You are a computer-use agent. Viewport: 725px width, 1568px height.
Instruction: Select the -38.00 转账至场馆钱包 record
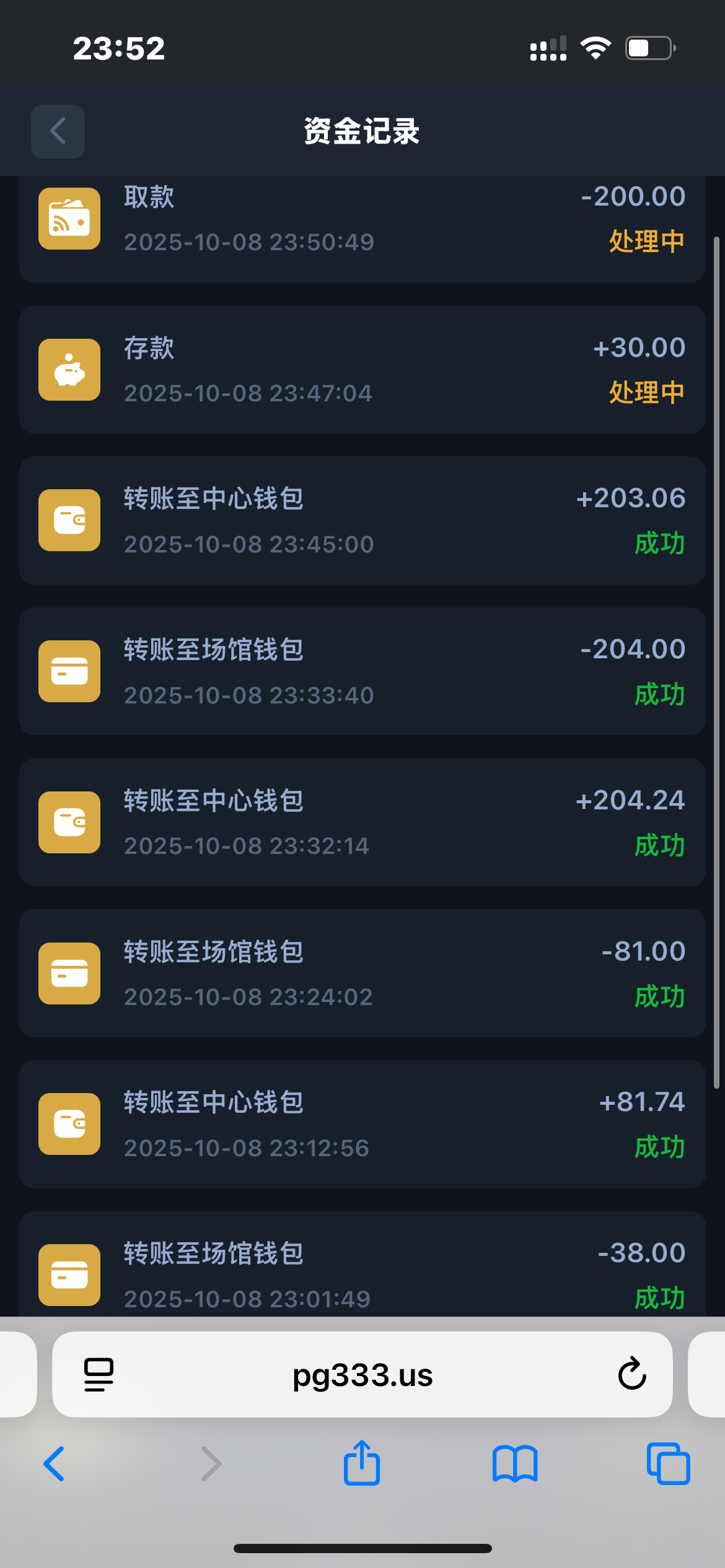click(x=362, y=1266)
